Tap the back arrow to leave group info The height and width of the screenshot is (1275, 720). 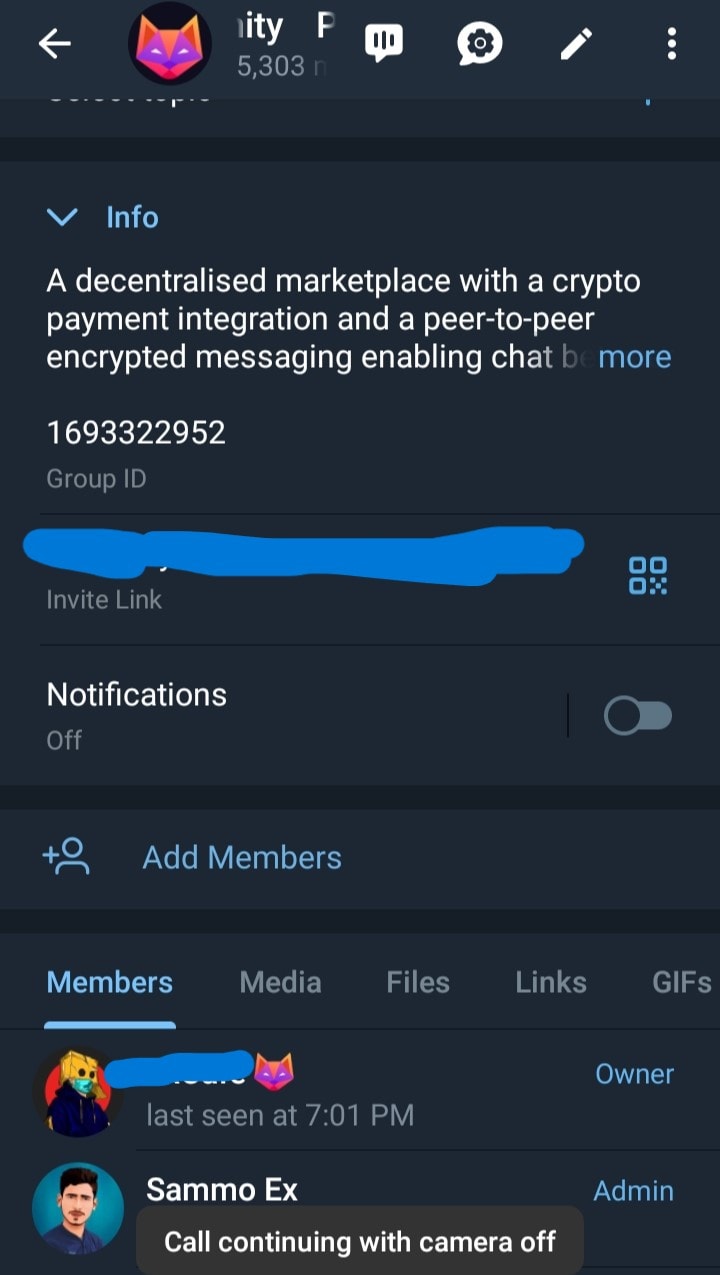[x=55, y=43]
